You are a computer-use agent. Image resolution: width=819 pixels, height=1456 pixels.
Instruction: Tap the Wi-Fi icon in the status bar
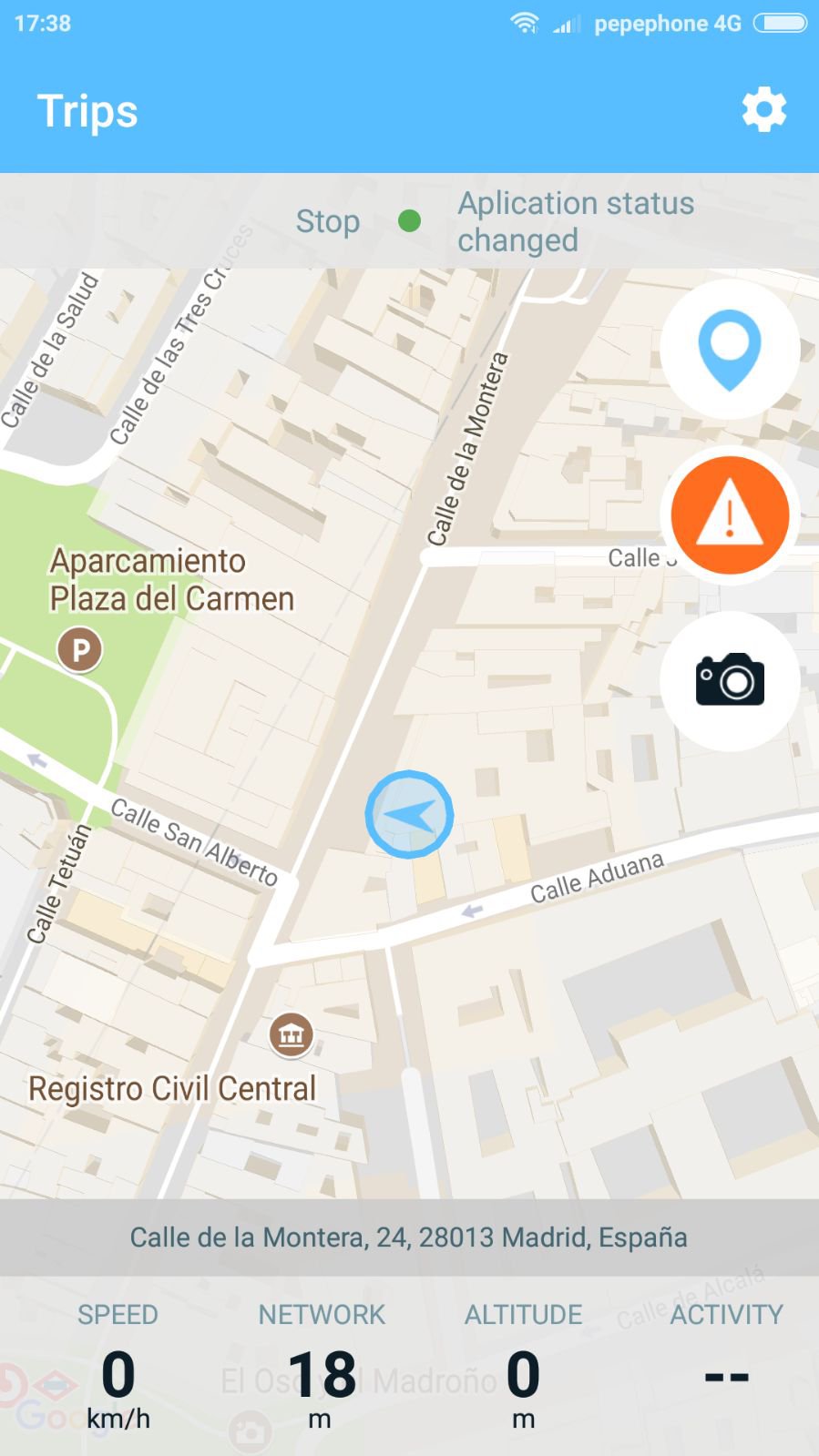(x=525, y=23)
